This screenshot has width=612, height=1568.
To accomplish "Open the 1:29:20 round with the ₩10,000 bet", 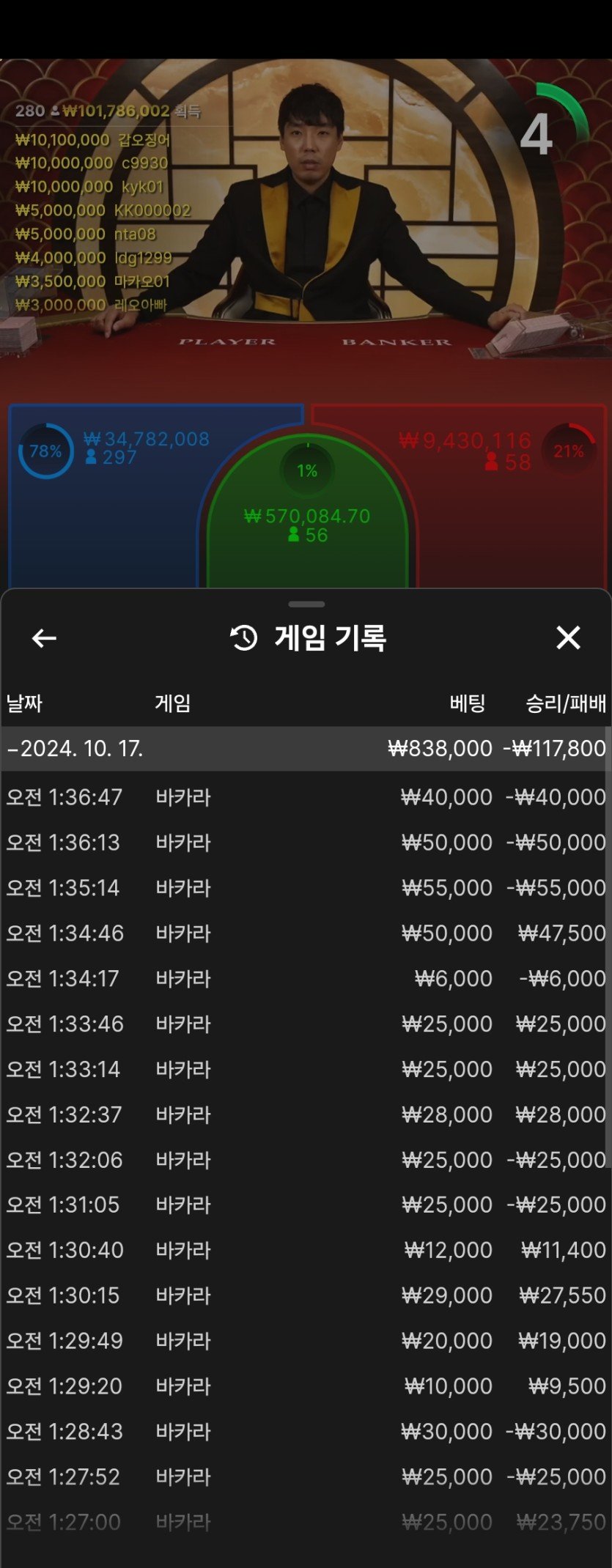I will (x=305, y=1386).
